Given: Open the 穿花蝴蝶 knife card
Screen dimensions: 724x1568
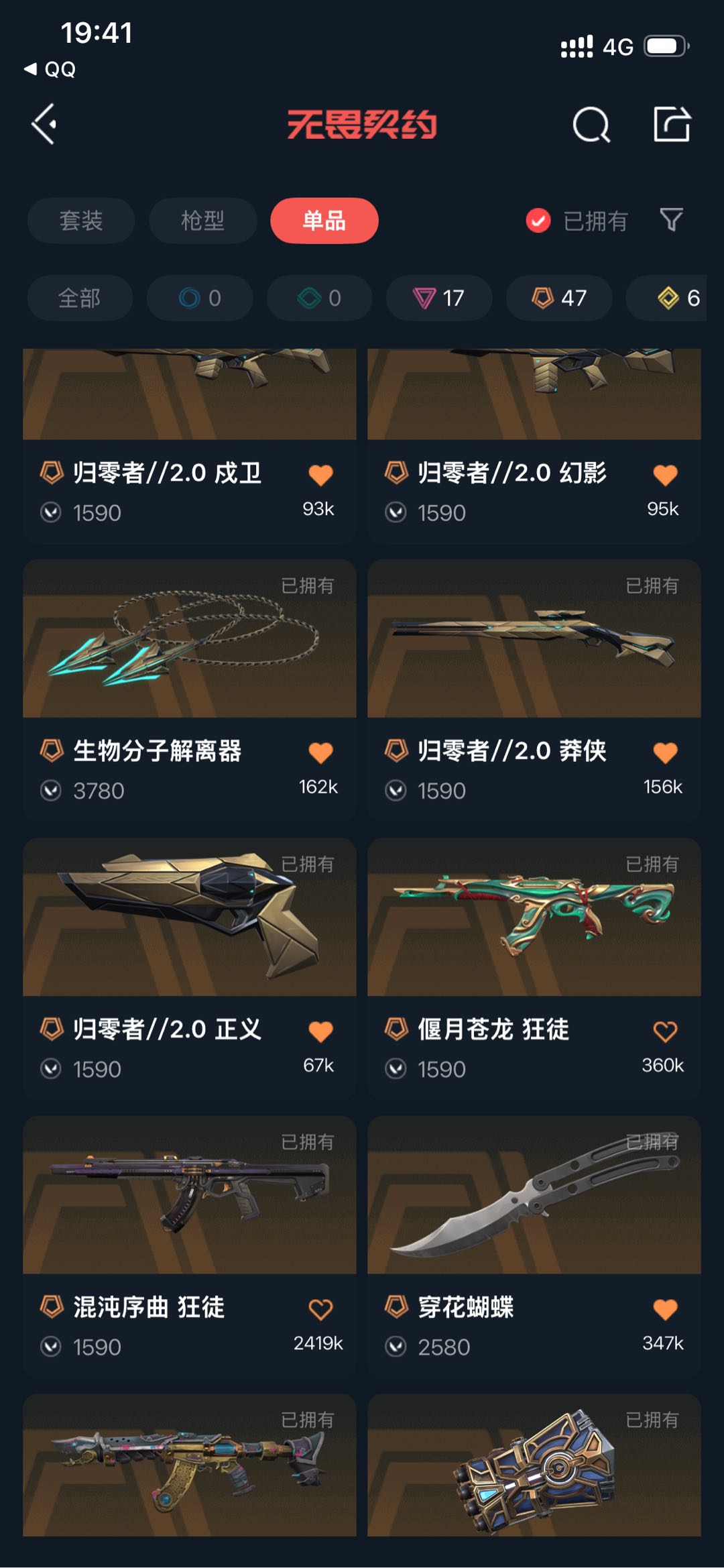Looking at the screenshot, I should pyautogui.click(x=534, y=1247).
